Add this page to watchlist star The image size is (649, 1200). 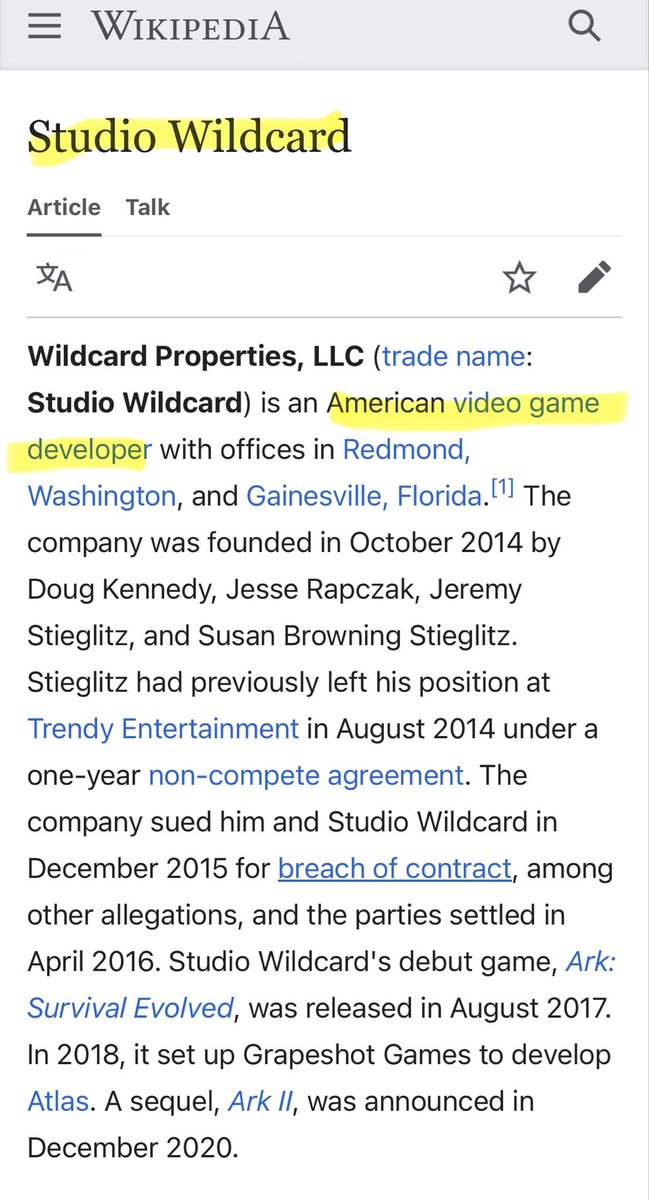point(519,278)
